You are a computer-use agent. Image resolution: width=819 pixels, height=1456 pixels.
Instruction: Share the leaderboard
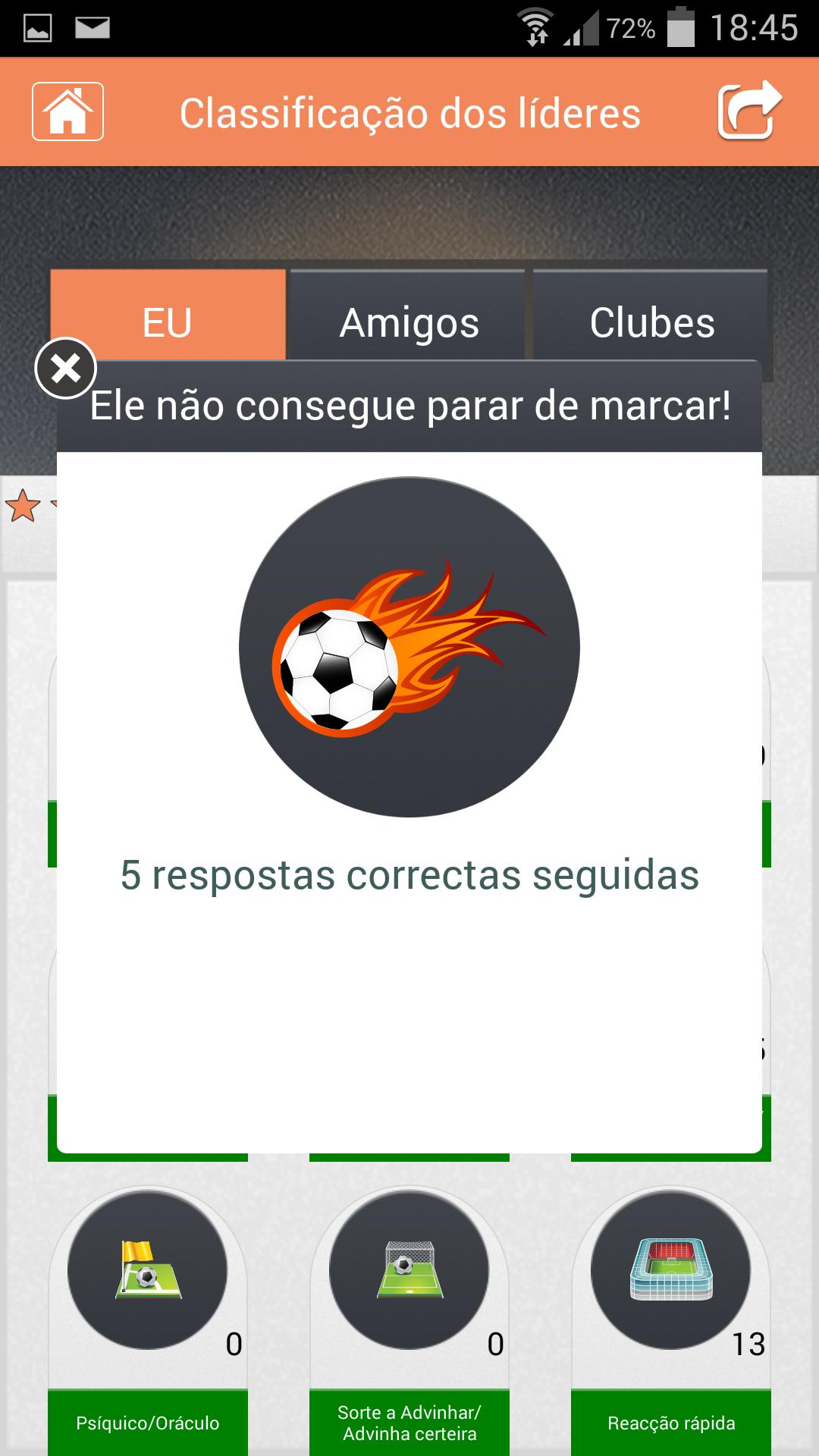[x=748, y=111]
